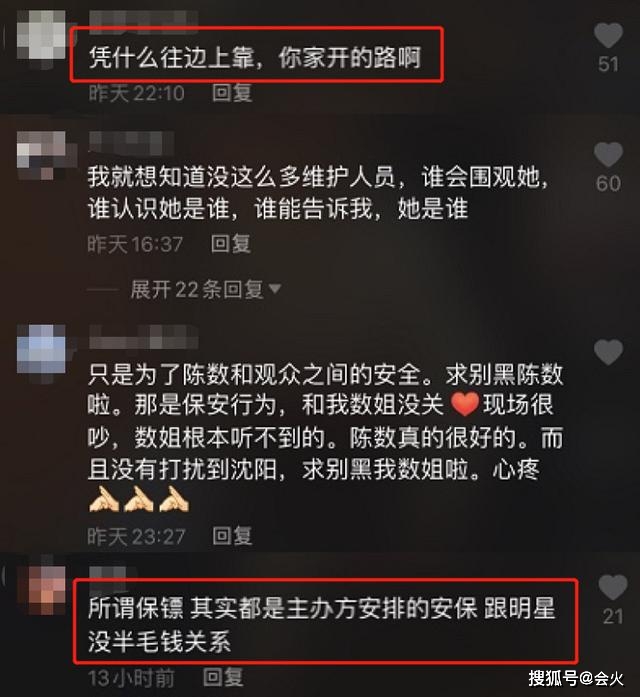Reply to the comment posted 昨天23:27
Screen dimensions: 640x697
point(232,536)
